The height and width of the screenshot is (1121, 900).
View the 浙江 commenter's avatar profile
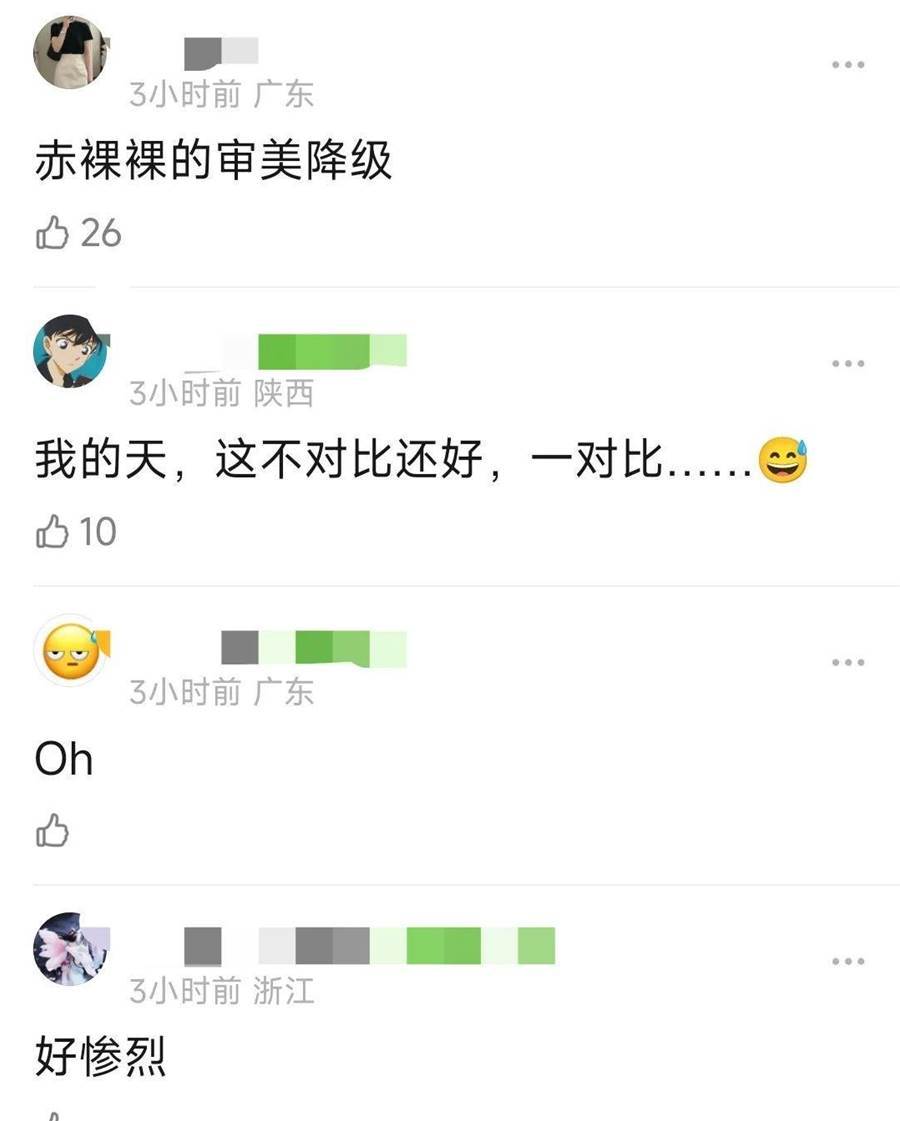(72, 949)
